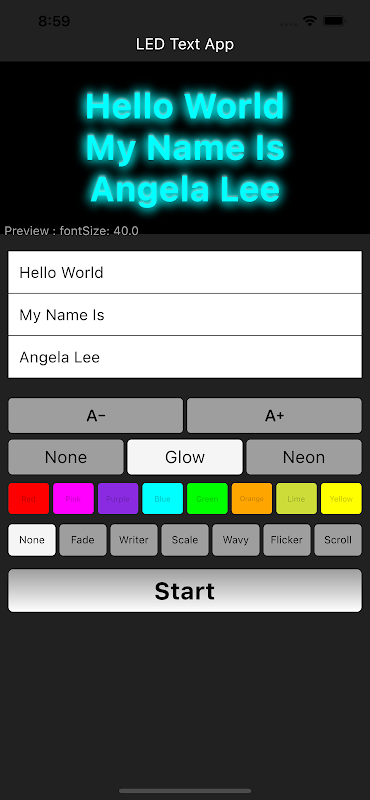Image resolution: width=370 pixels, height=800 pixels.
Task: Pick the Green color swatch
Action: coord(207,498)
